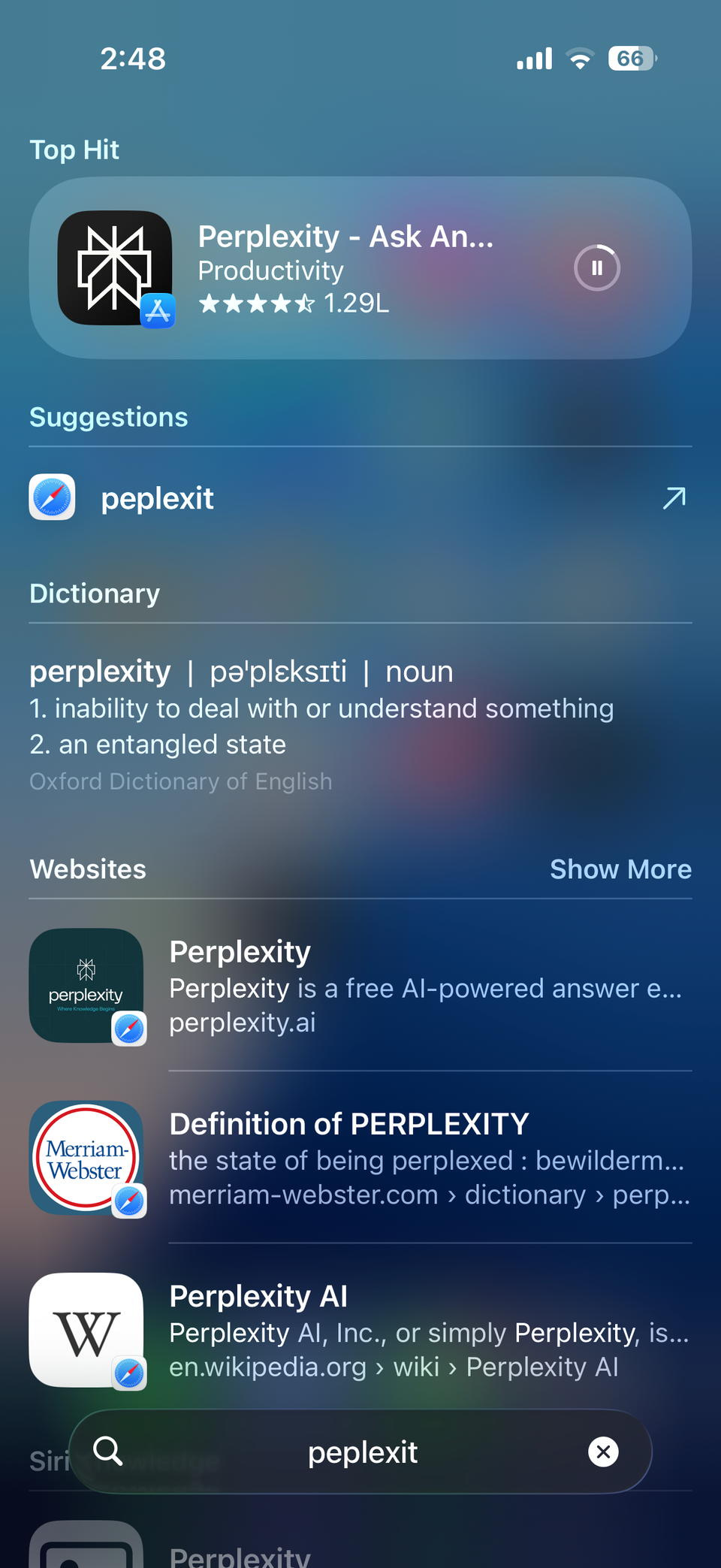
Task: Show more website results
Action: (x=620, y=869)
